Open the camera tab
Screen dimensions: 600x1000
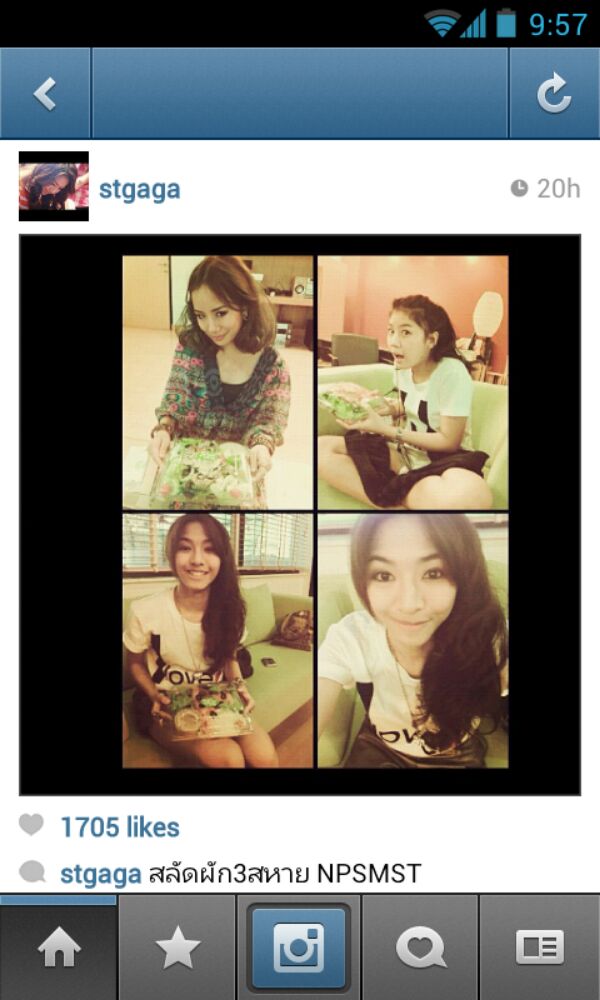pos(299,948)
